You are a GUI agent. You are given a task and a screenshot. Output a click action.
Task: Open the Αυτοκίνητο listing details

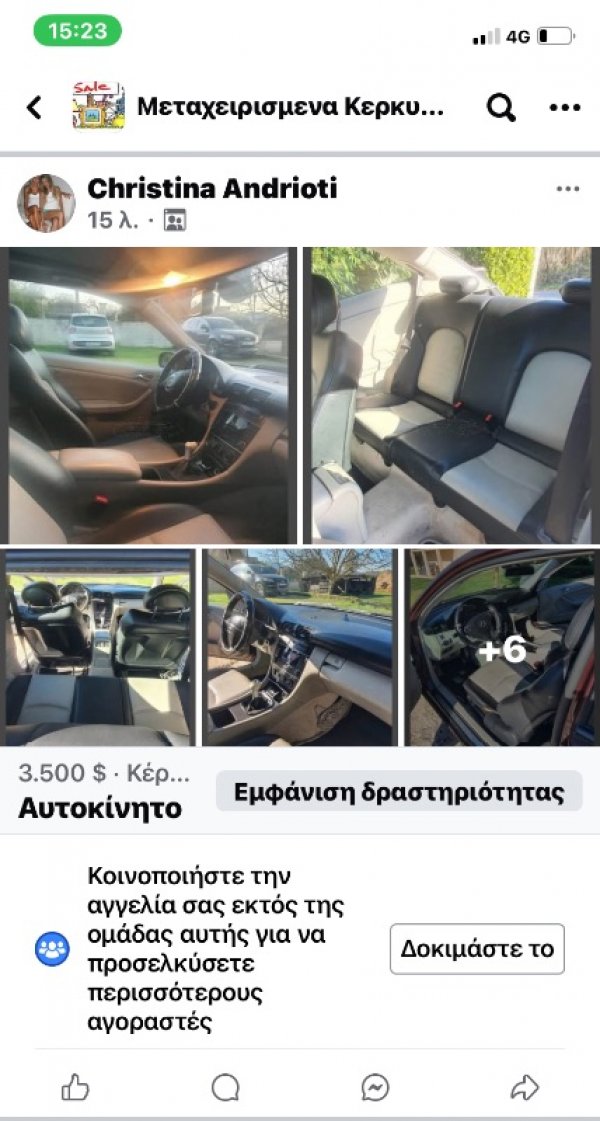click(99, 809)
